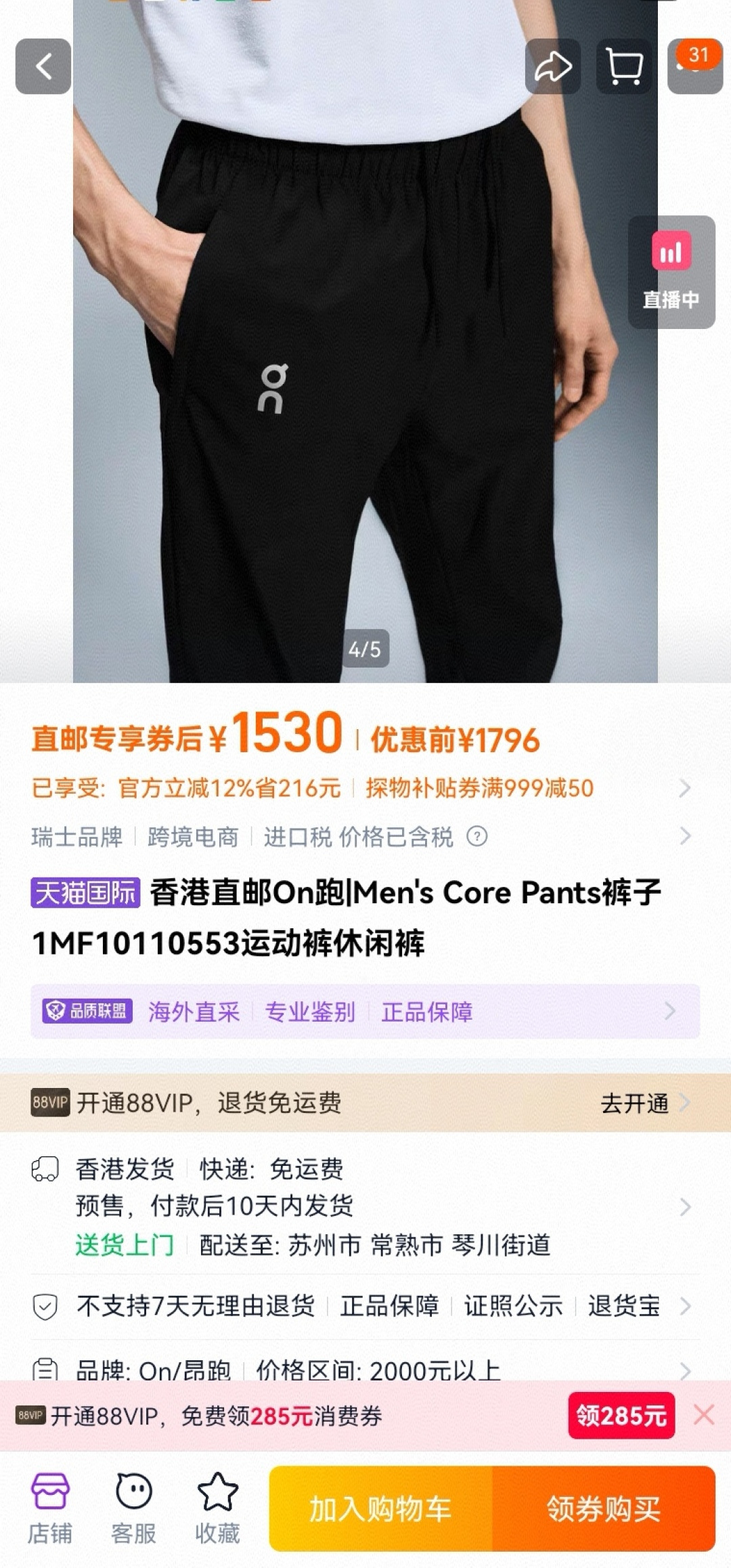The height and width of the screenshot is (1568, 731).
Task: Open the more menu with 31 badge
Action: (695, 66)
